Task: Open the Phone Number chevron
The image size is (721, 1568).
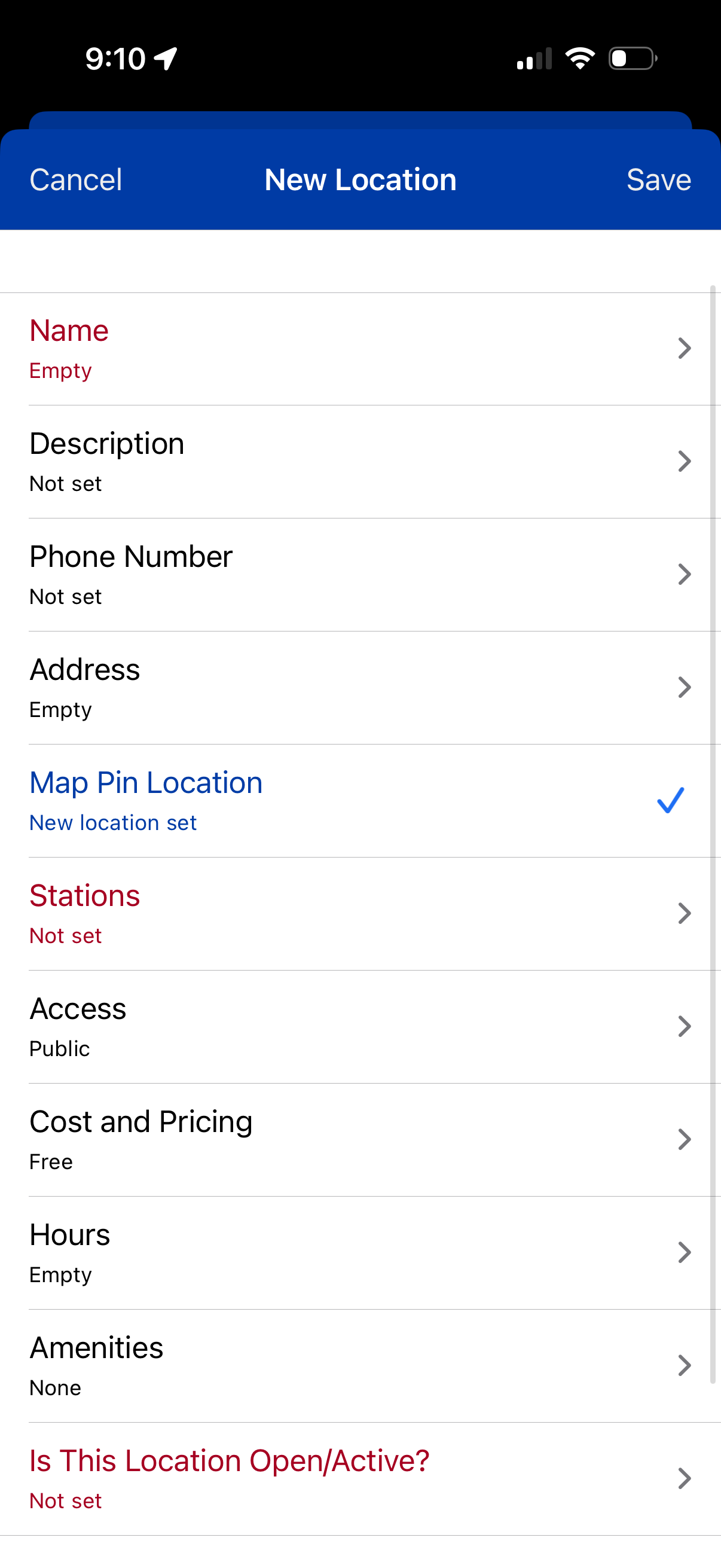Action: (x=684, y=574)
